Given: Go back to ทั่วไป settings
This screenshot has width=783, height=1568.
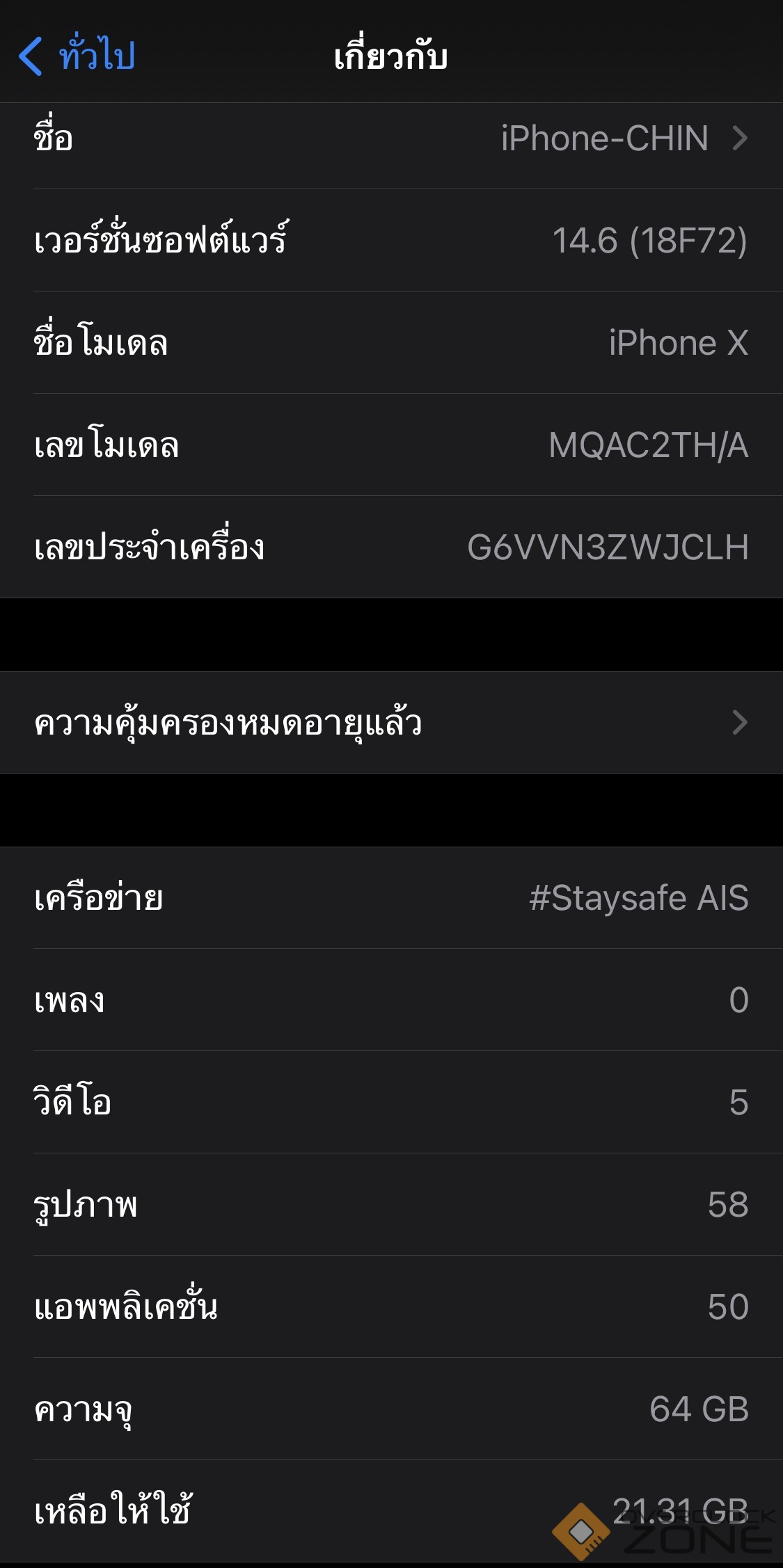Looking at the screenshot, I should (x=77, y=56).
